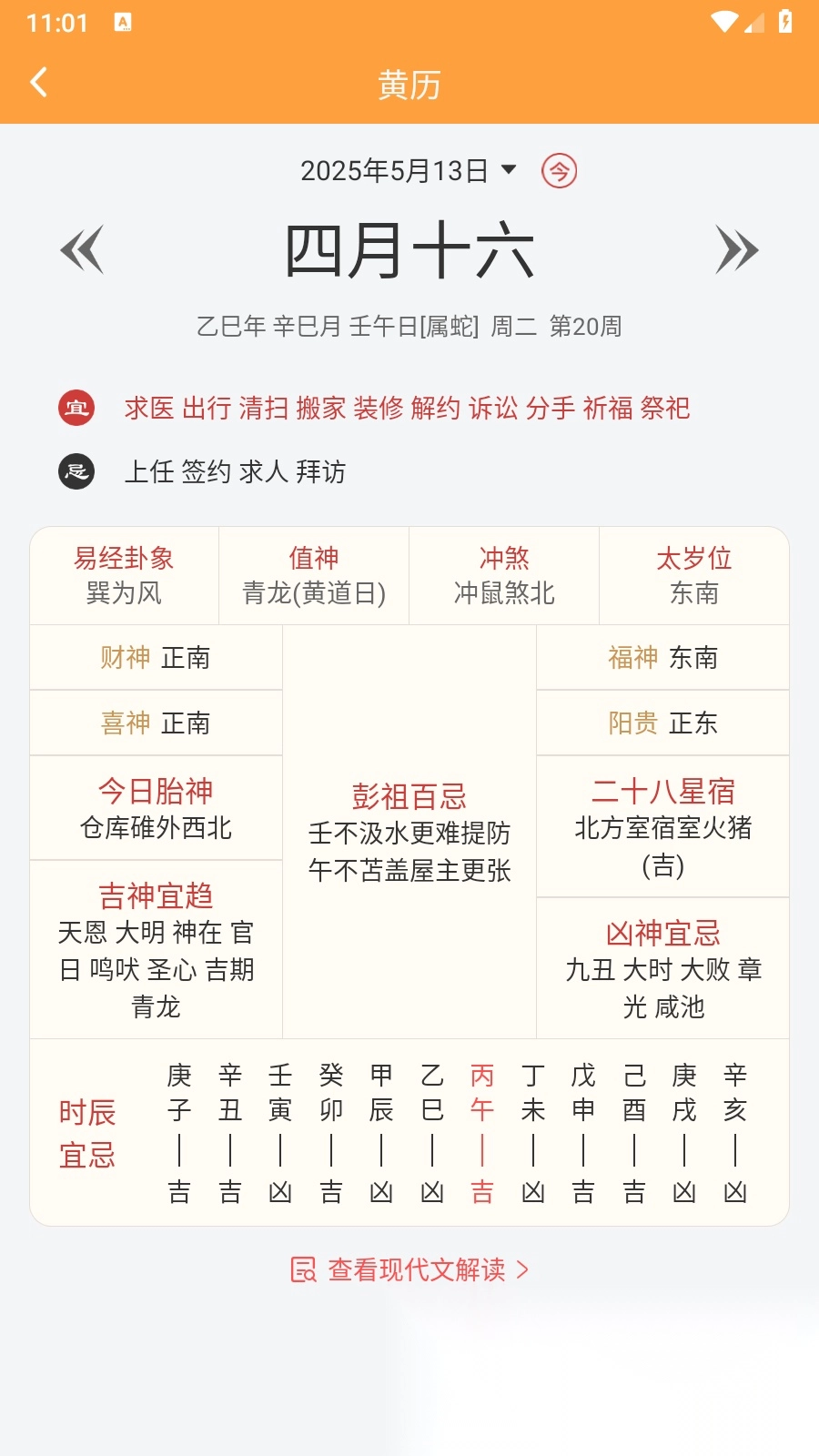Image resolution: width=819 pixels, height=1456 pixels.
Task: Tap the back arrow in the title bar
Action: pyautogui.click(x=38, y=82)
